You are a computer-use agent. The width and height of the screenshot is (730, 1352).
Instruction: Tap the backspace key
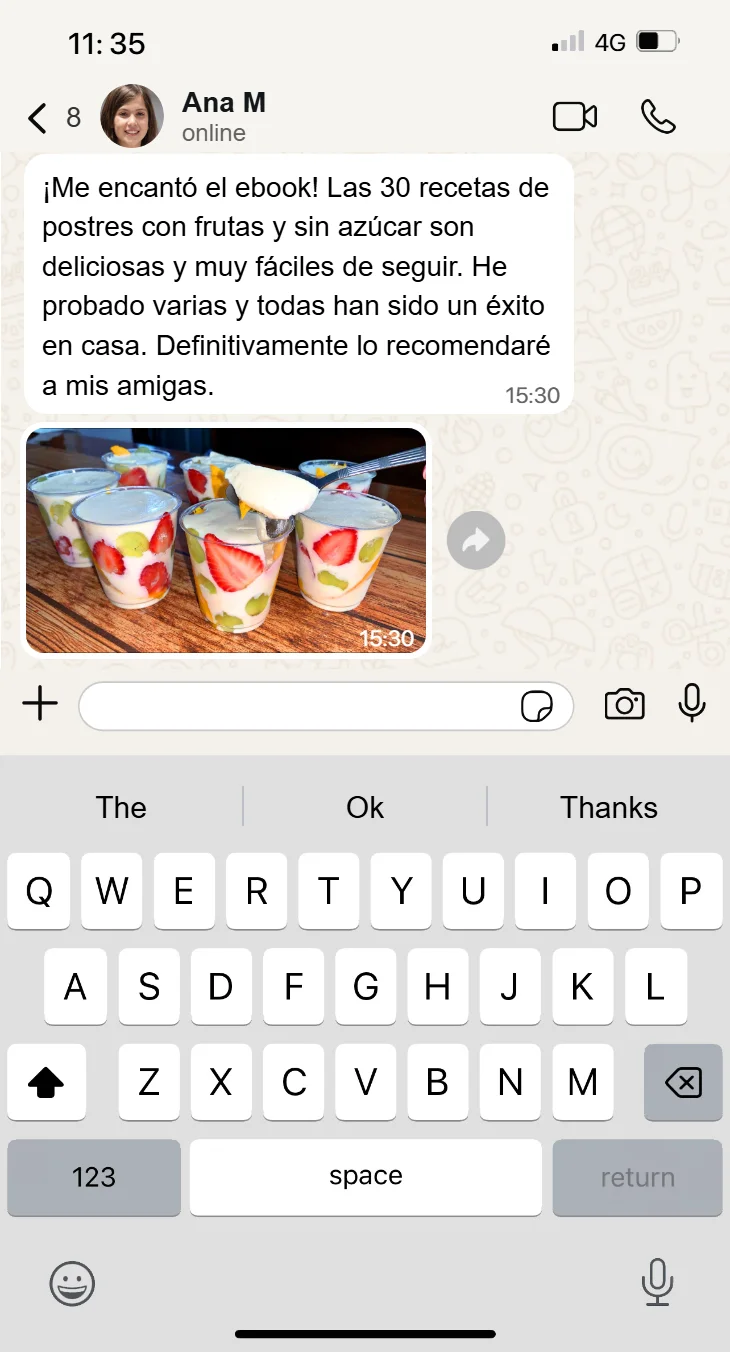tap(683, 1082)
